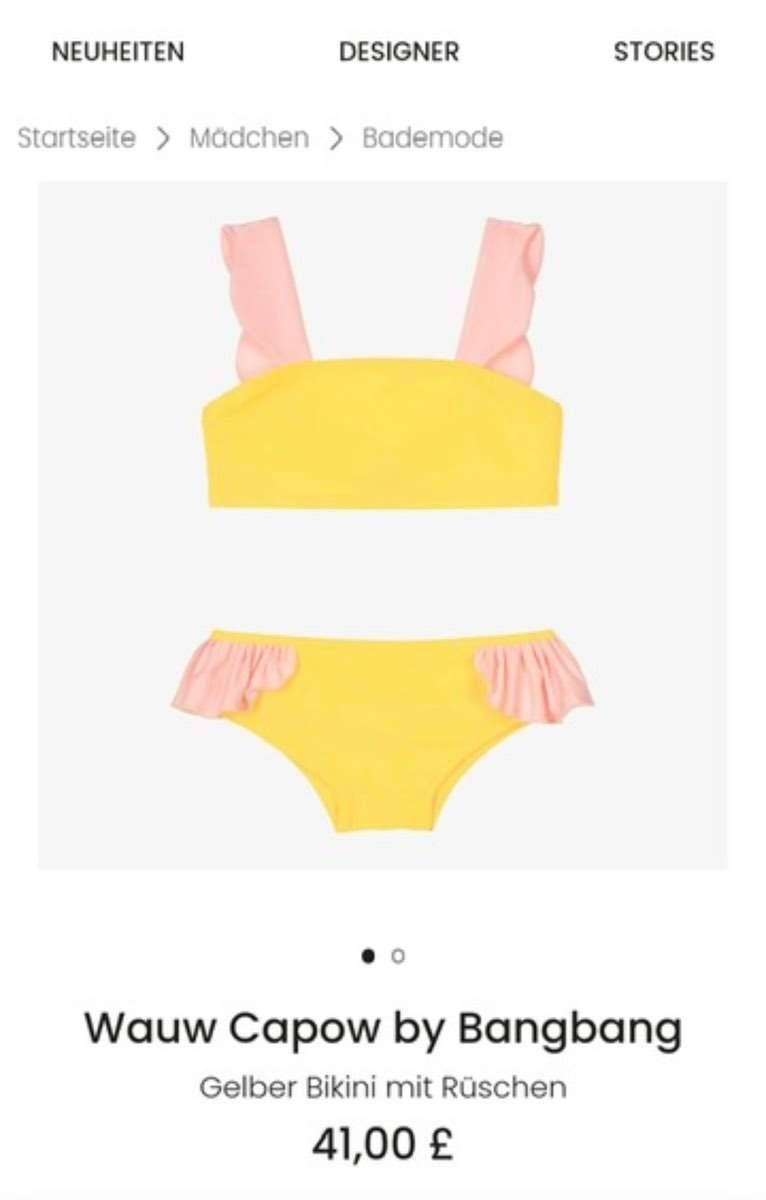This screenshot has height=1200, width=766.
Task: Jump to the second product photo dot
Action: click(x=398, y=956)
